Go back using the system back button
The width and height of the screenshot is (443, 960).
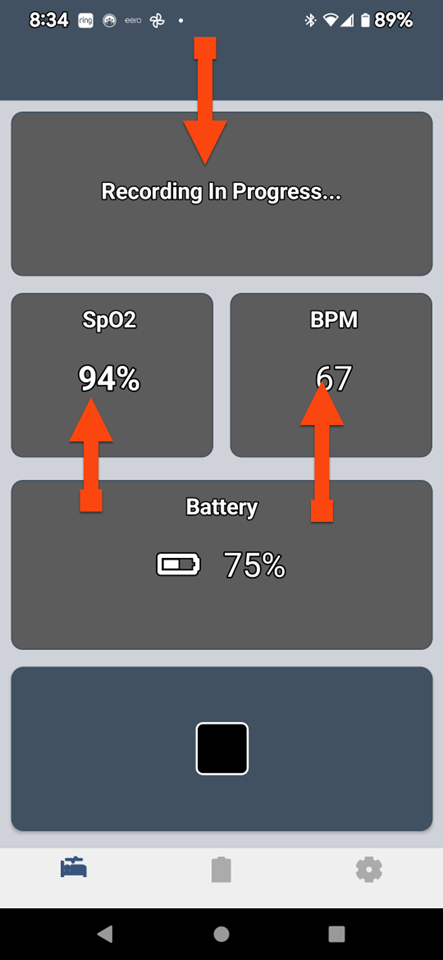(105, 934)
